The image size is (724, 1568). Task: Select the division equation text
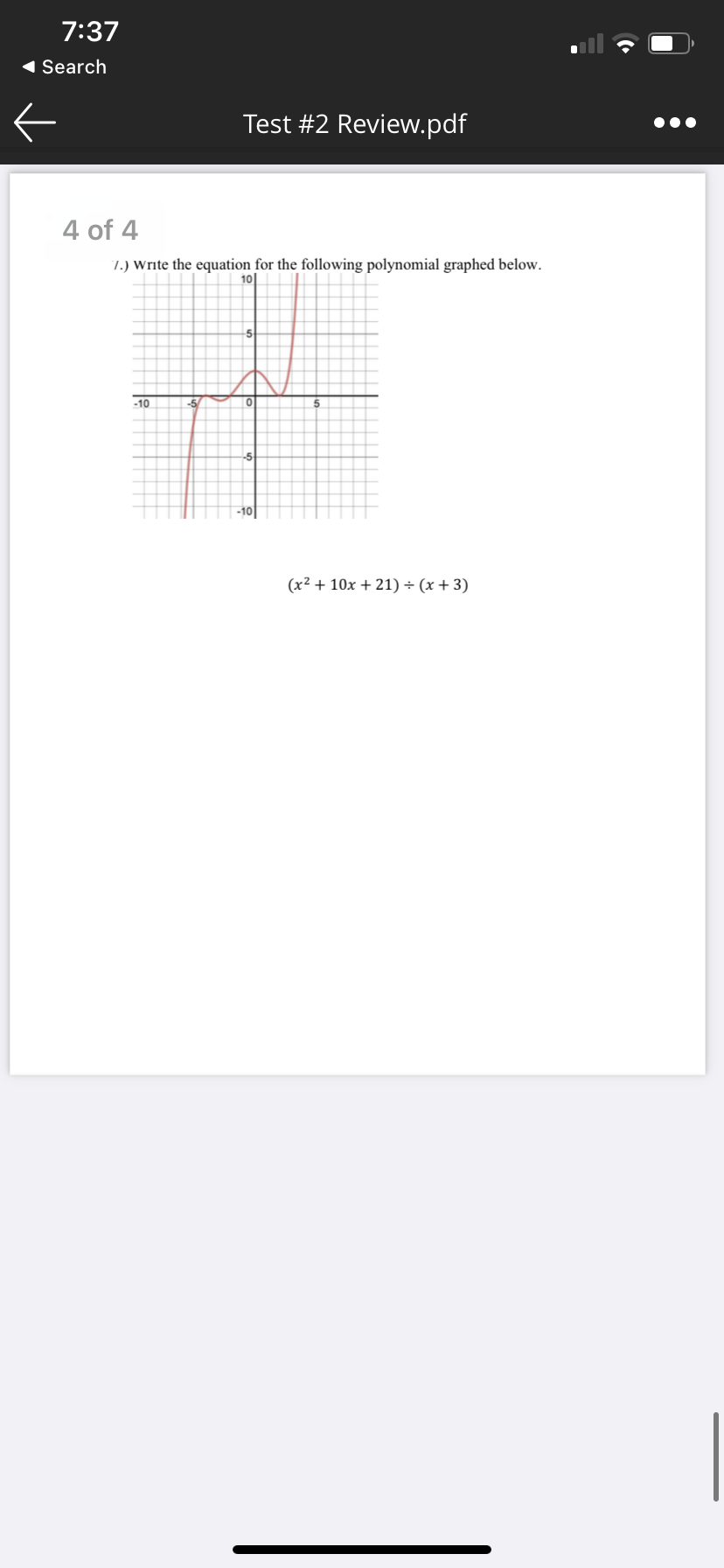[377, 584]
